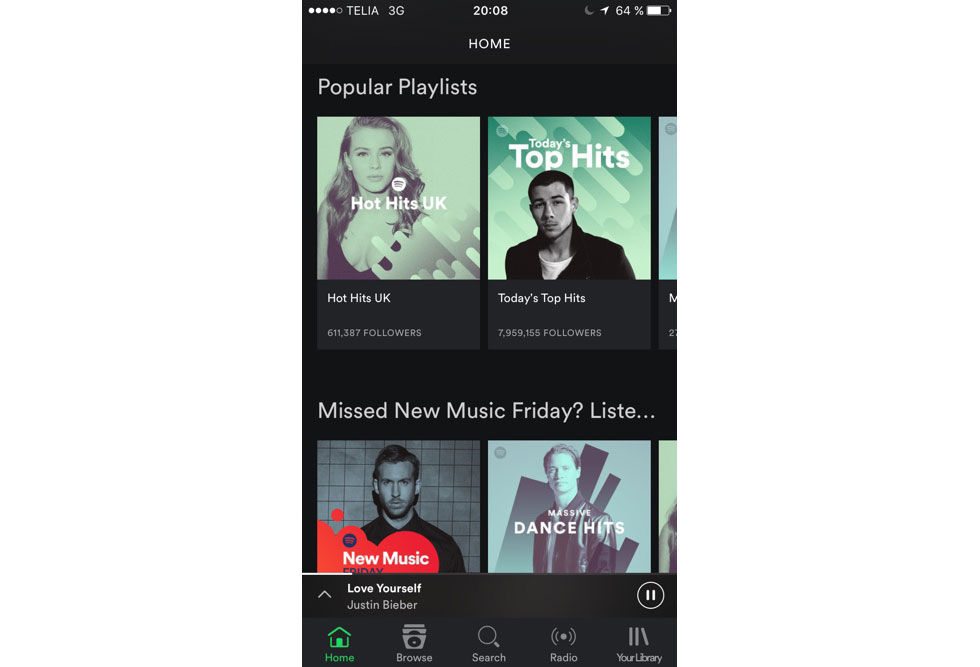Go to the Search tab
This screenshot has width=980, height=667.
(x=489, y=643)
